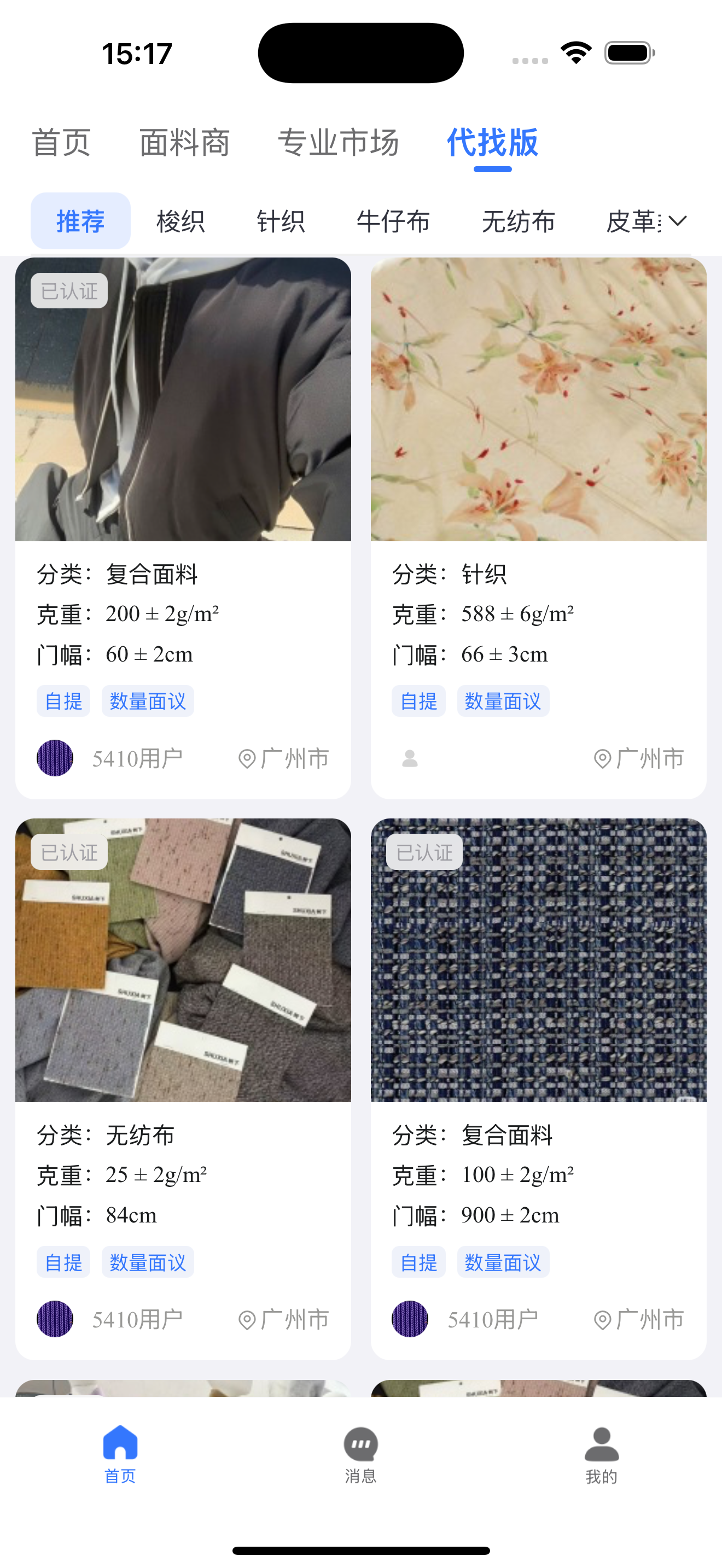Select the 推荐 filter chip

pos(80,221)
